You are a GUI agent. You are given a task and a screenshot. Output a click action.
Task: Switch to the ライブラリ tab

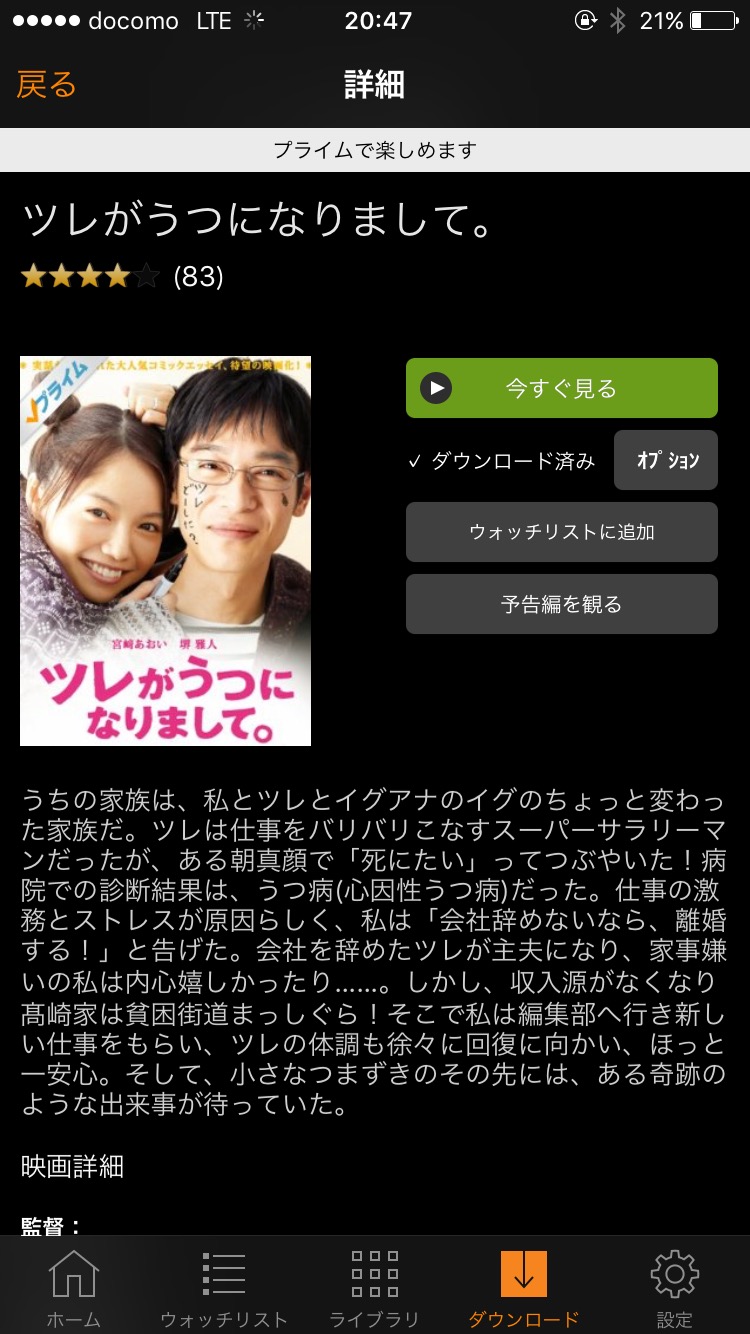coord(375,1288)
